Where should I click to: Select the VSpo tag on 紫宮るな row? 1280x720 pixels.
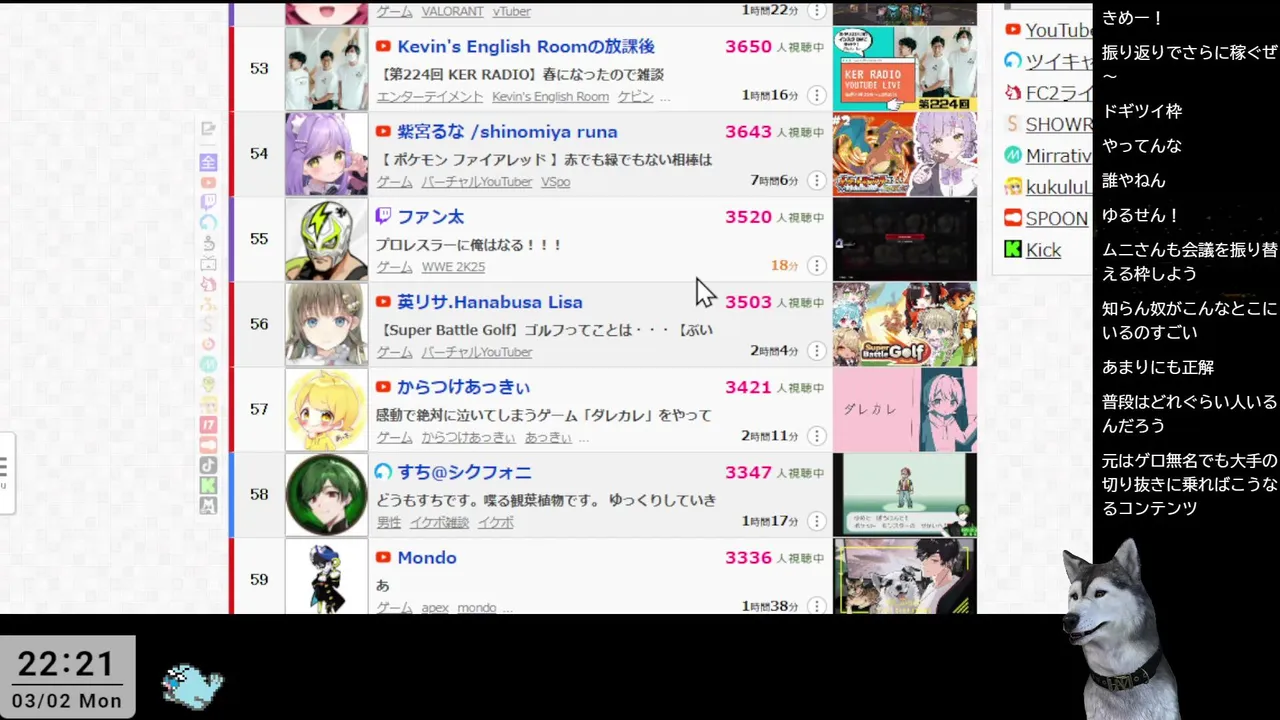555,182
